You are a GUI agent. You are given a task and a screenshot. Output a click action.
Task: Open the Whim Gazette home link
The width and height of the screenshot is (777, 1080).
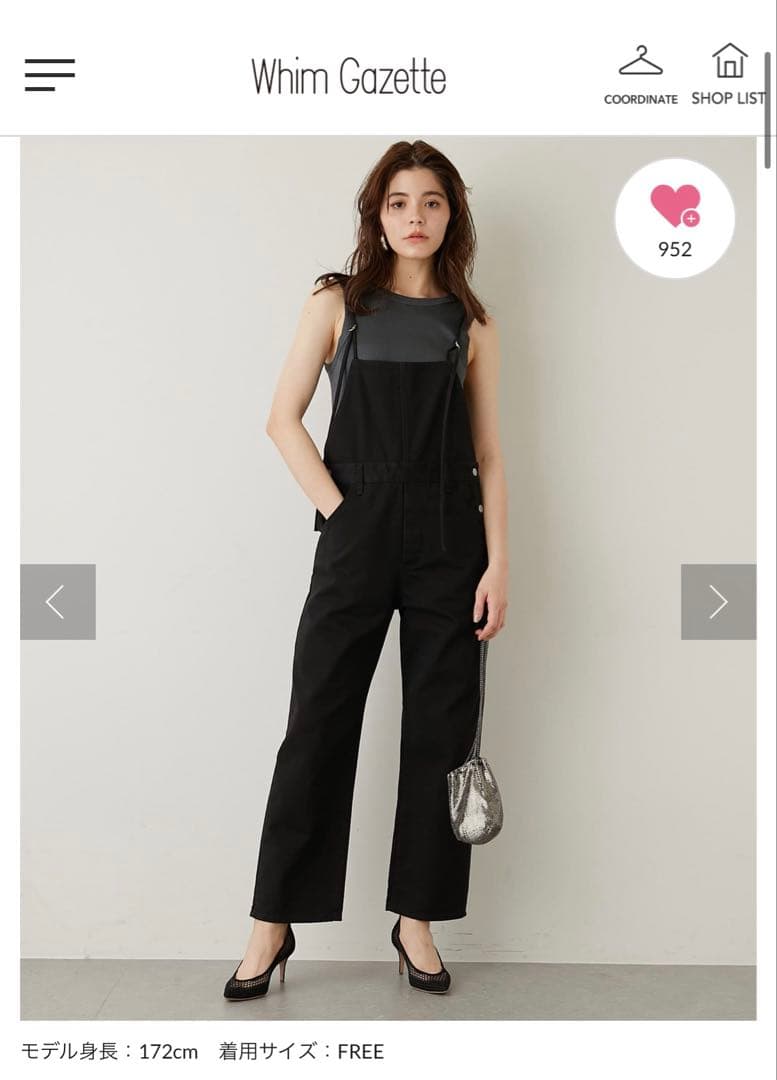(348, 77)
